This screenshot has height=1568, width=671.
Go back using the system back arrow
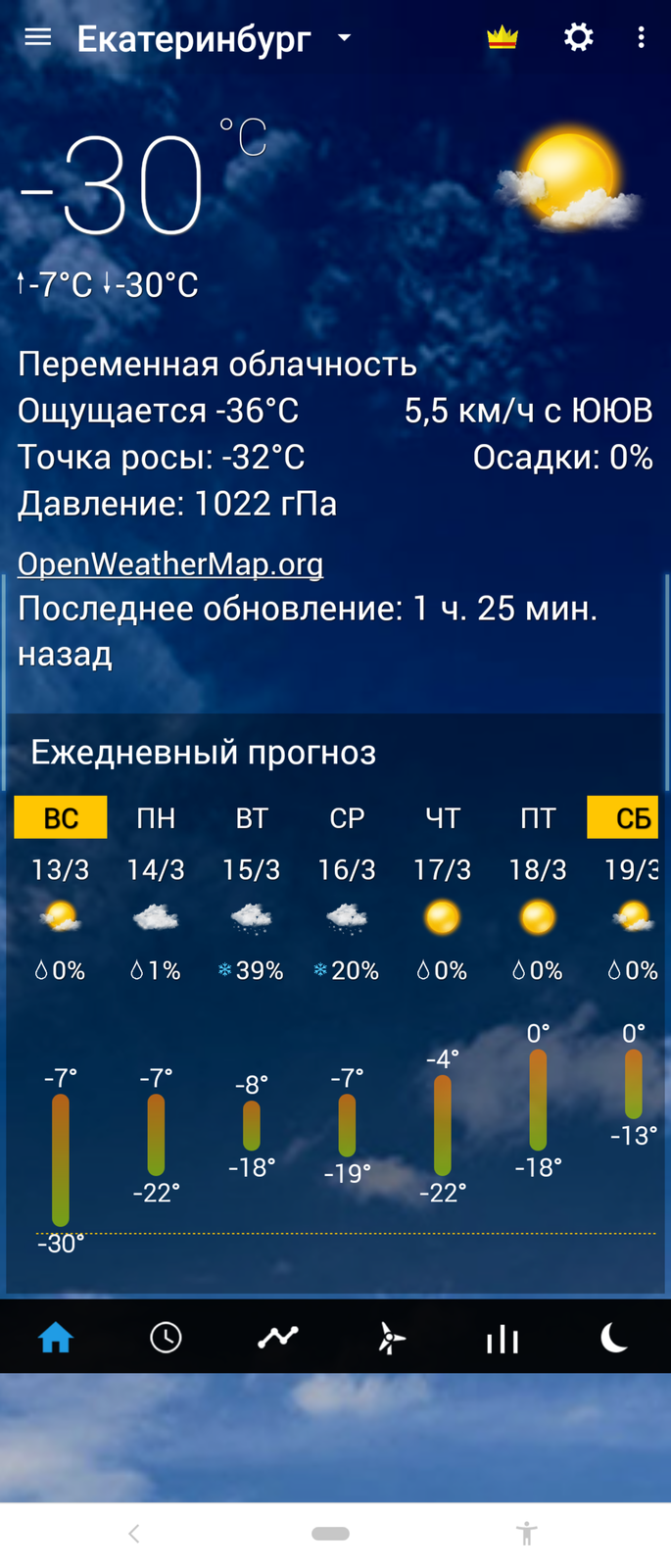134,1534
